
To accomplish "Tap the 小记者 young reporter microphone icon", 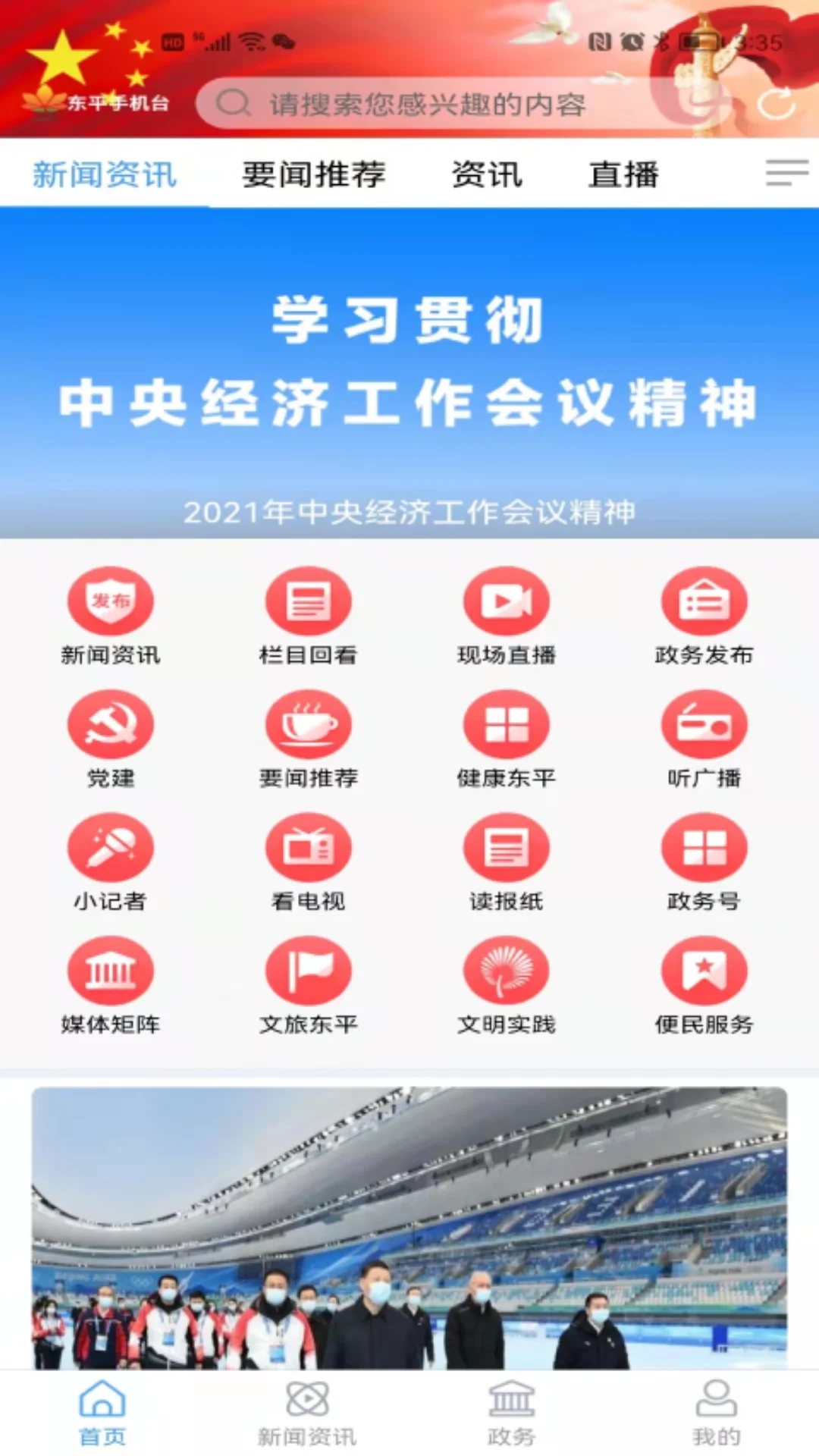I will pos(111,847).
